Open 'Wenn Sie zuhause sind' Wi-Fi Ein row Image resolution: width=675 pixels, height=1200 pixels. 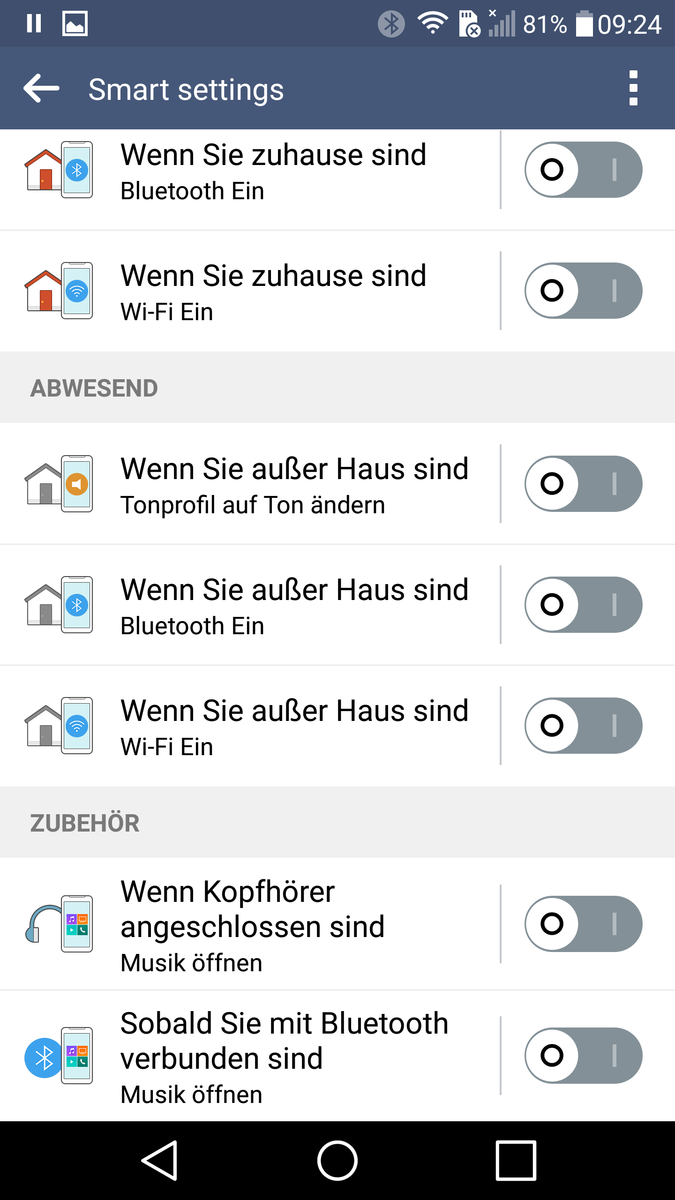(250, 291)
